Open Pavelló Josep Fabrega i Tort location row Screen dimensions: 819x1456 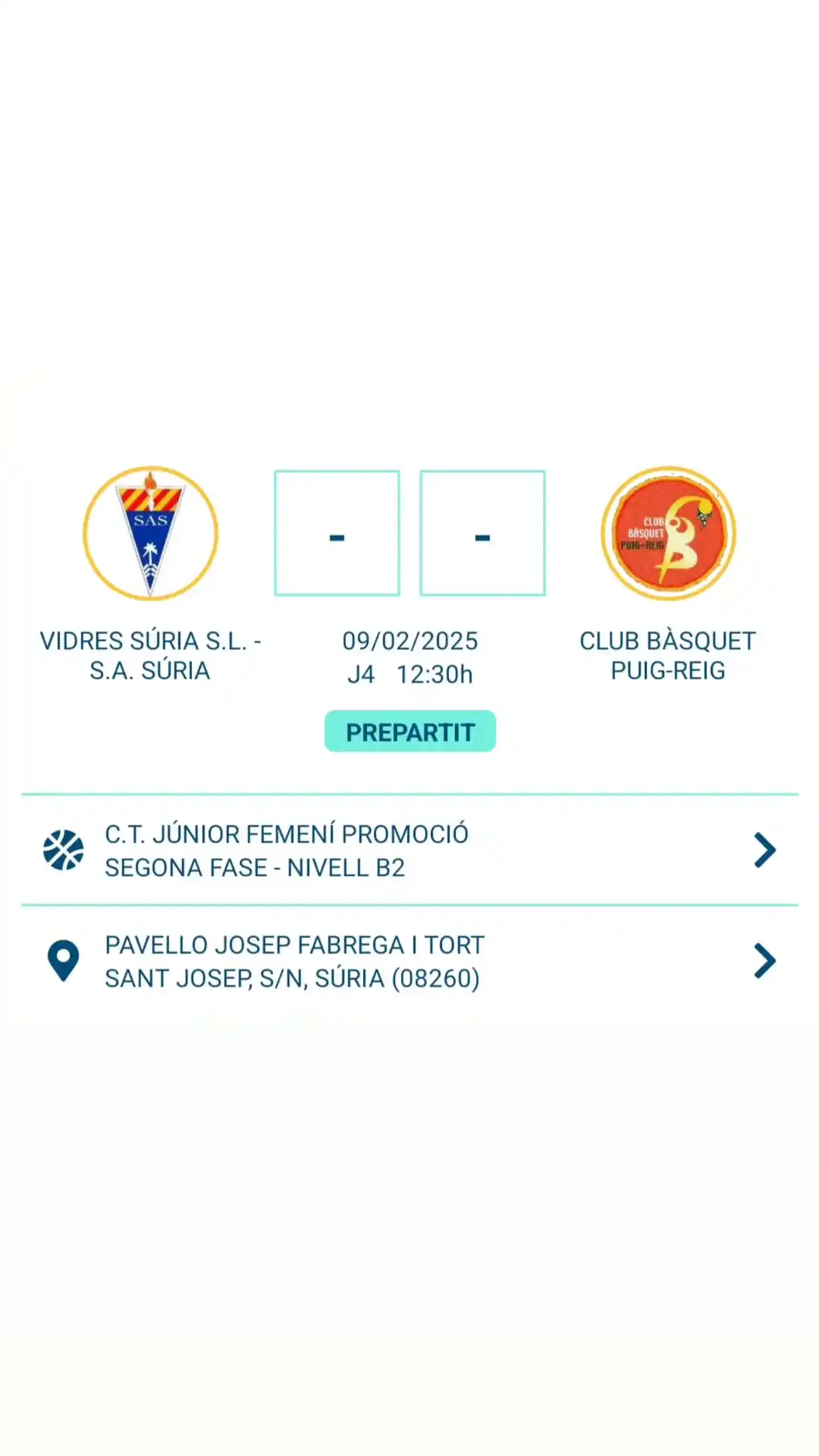pos(409,961)
